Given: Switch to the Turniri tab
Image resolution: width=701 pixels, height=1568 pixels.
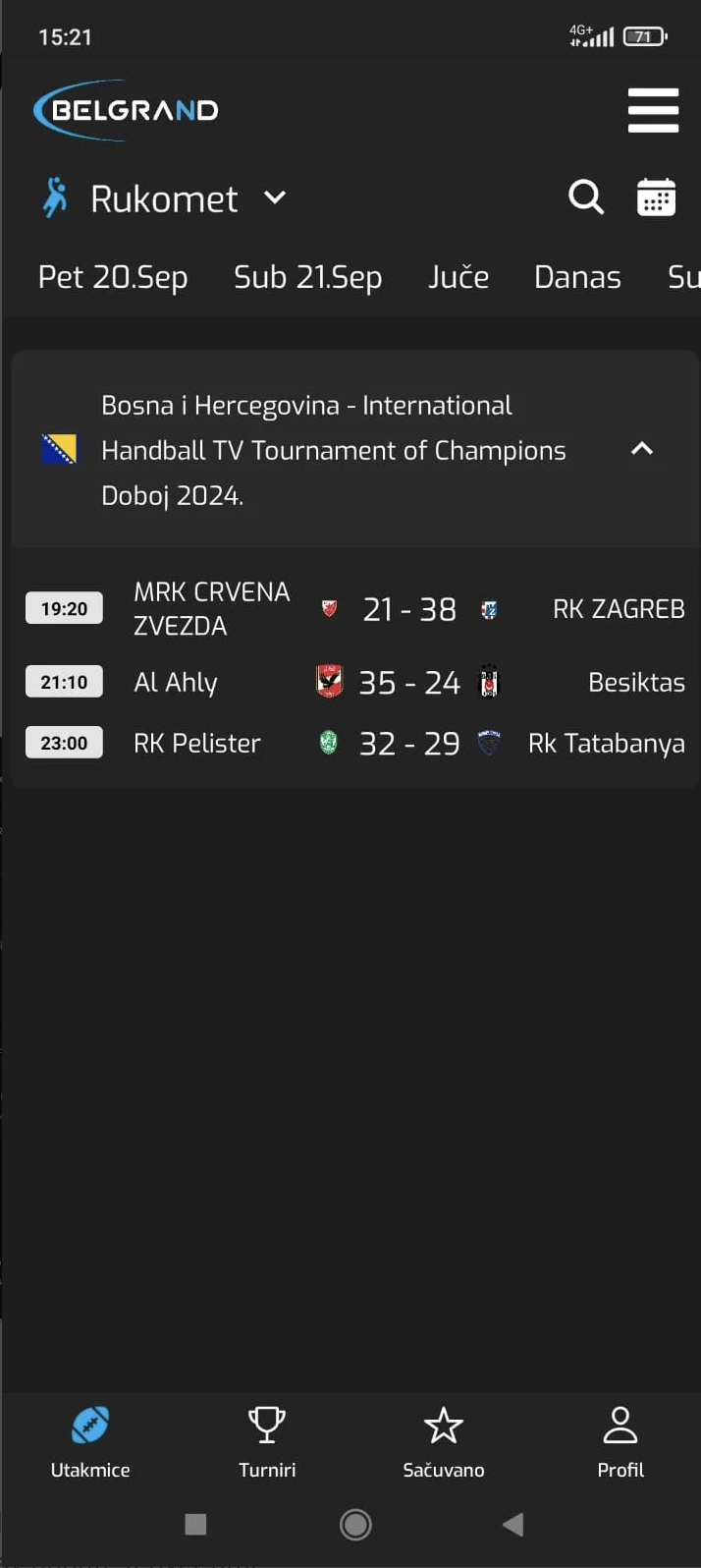Looking at the screenshot, I should coord(267,1441).
